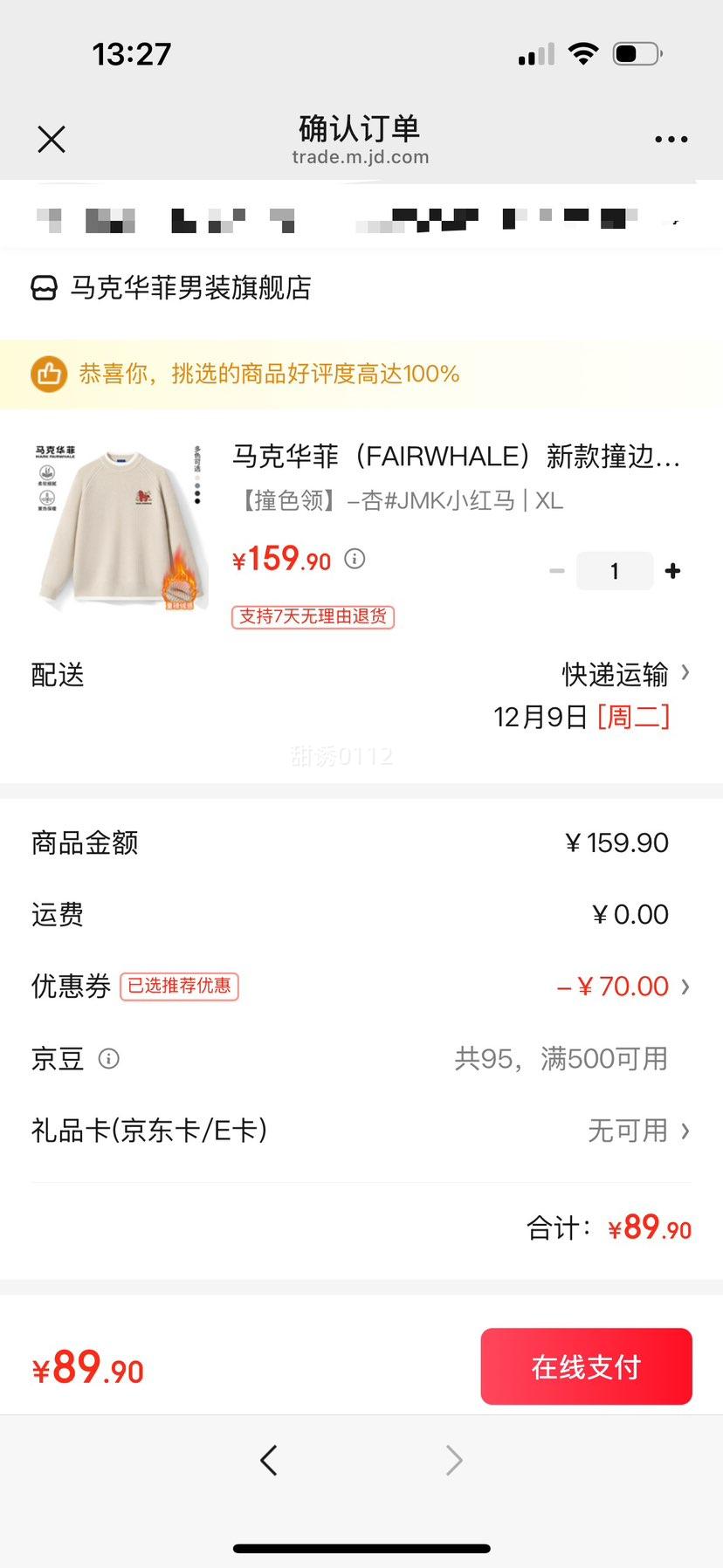Click the 京豆 info icon
The image size is (723, 1568).
[x=108, y=1059]
